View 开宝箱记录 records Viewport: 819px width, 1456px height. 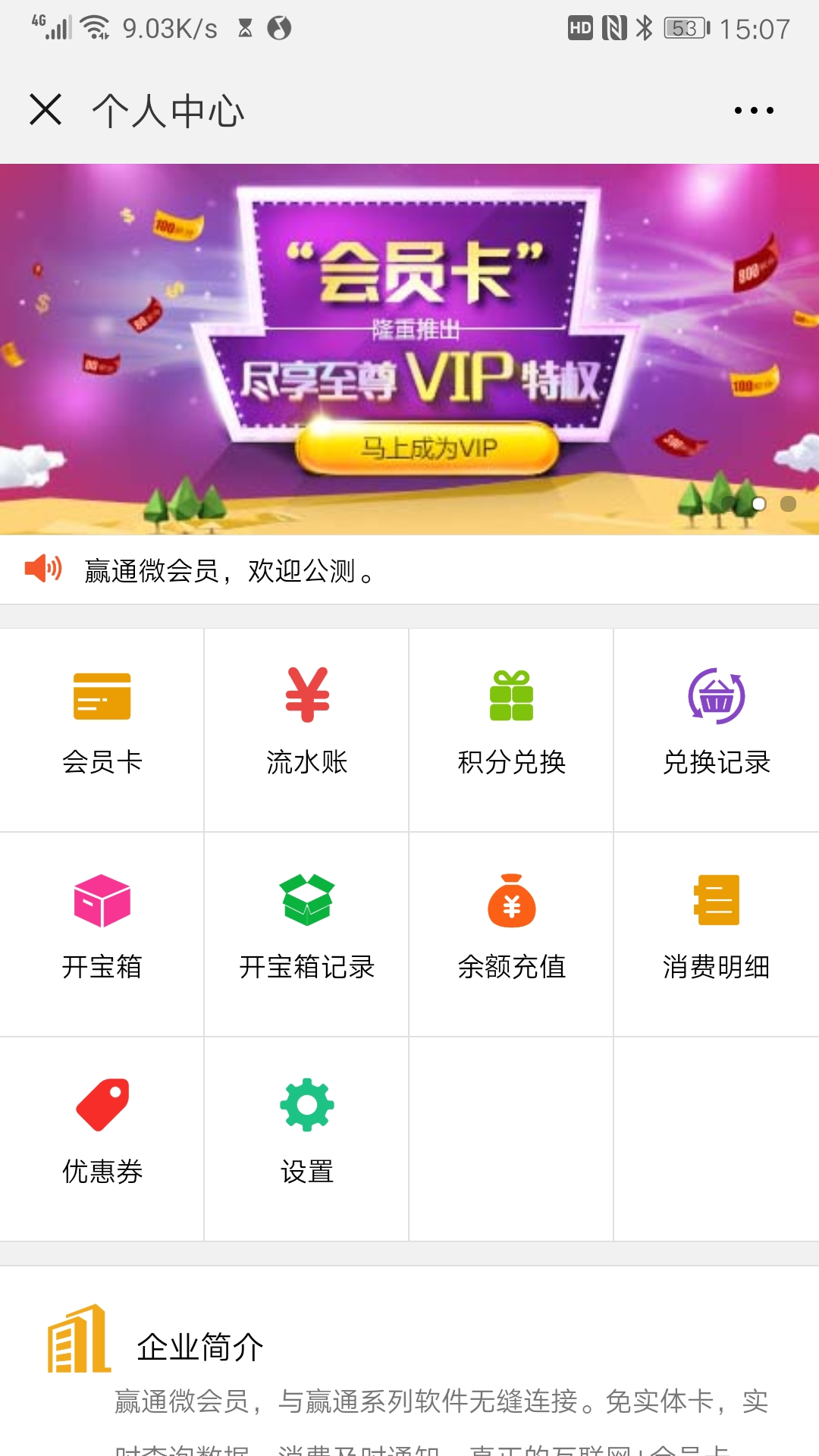coord(307,933)
